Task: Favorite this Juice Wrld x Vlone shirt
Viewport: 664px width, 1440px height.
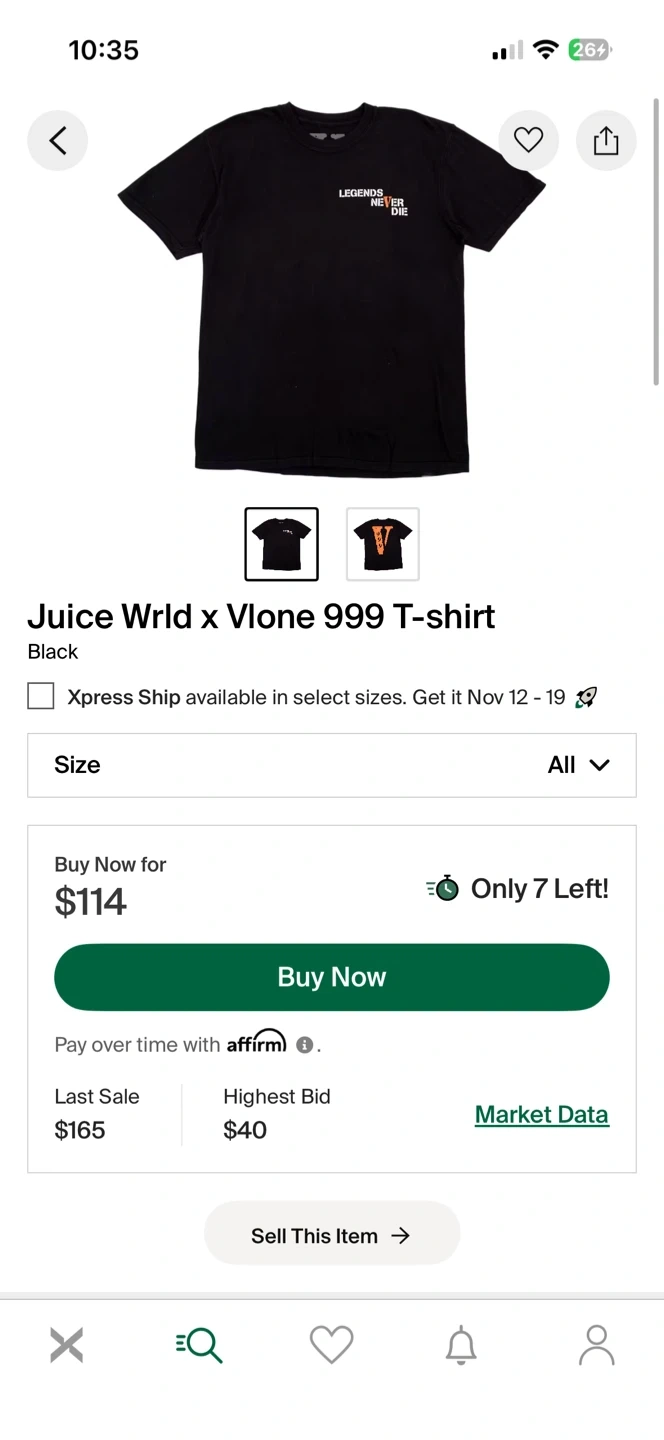Action: (x=528, y=141)
